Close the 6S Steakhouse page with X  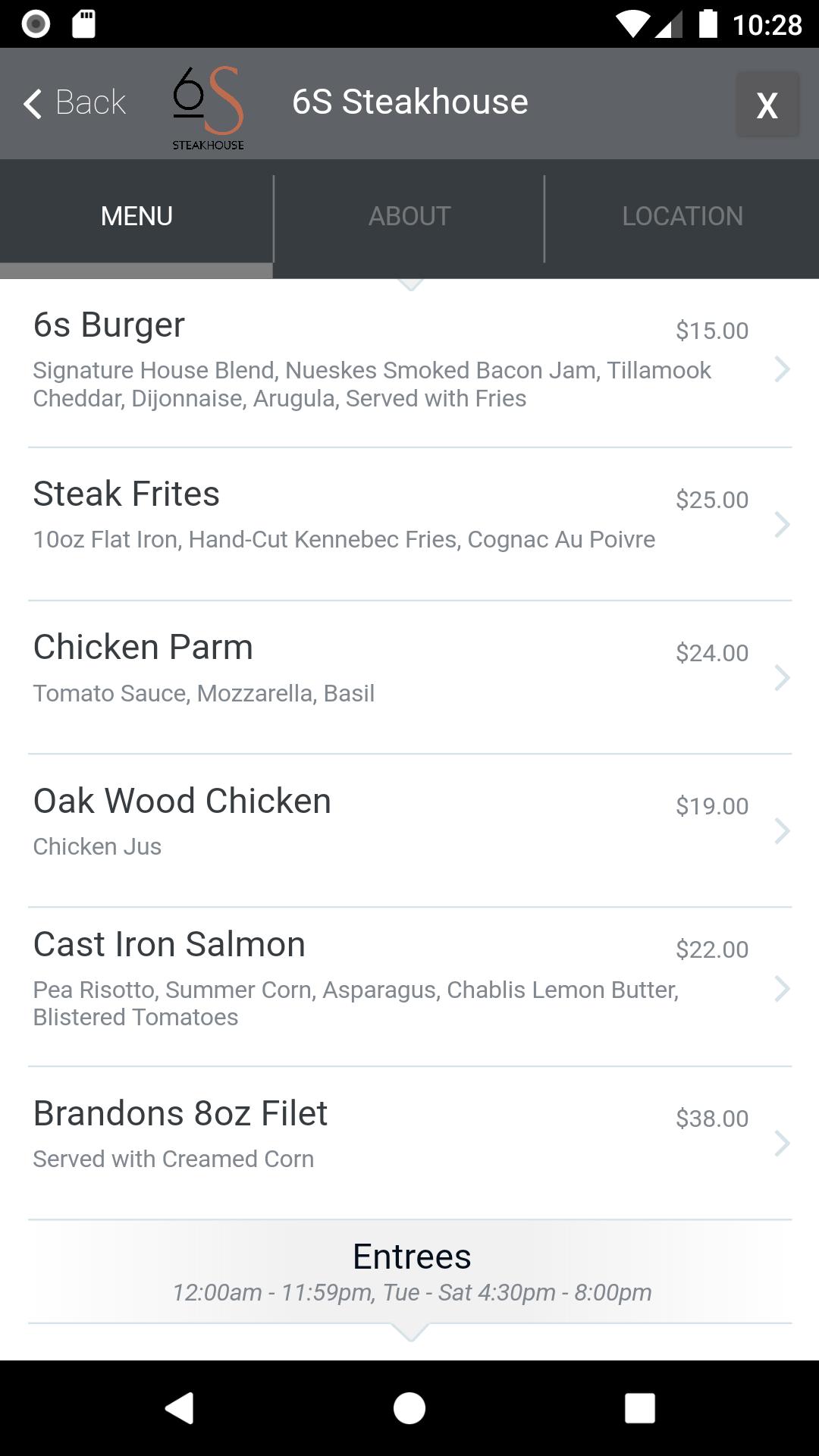click(x=767, y=105)
